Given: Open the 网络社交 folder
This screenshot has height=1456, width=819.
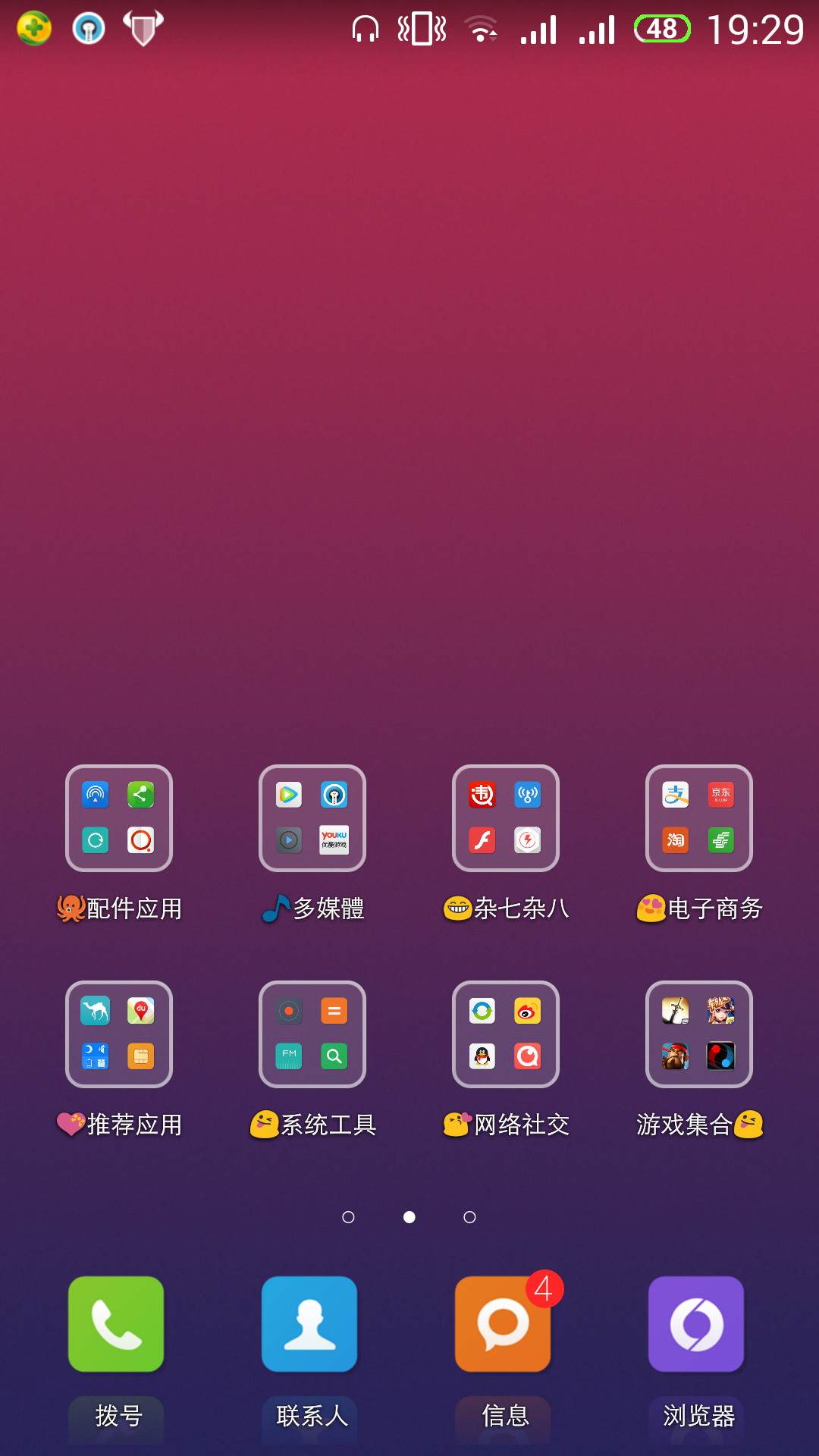Looking at the screenshot, I should [x=506, y=1034].
